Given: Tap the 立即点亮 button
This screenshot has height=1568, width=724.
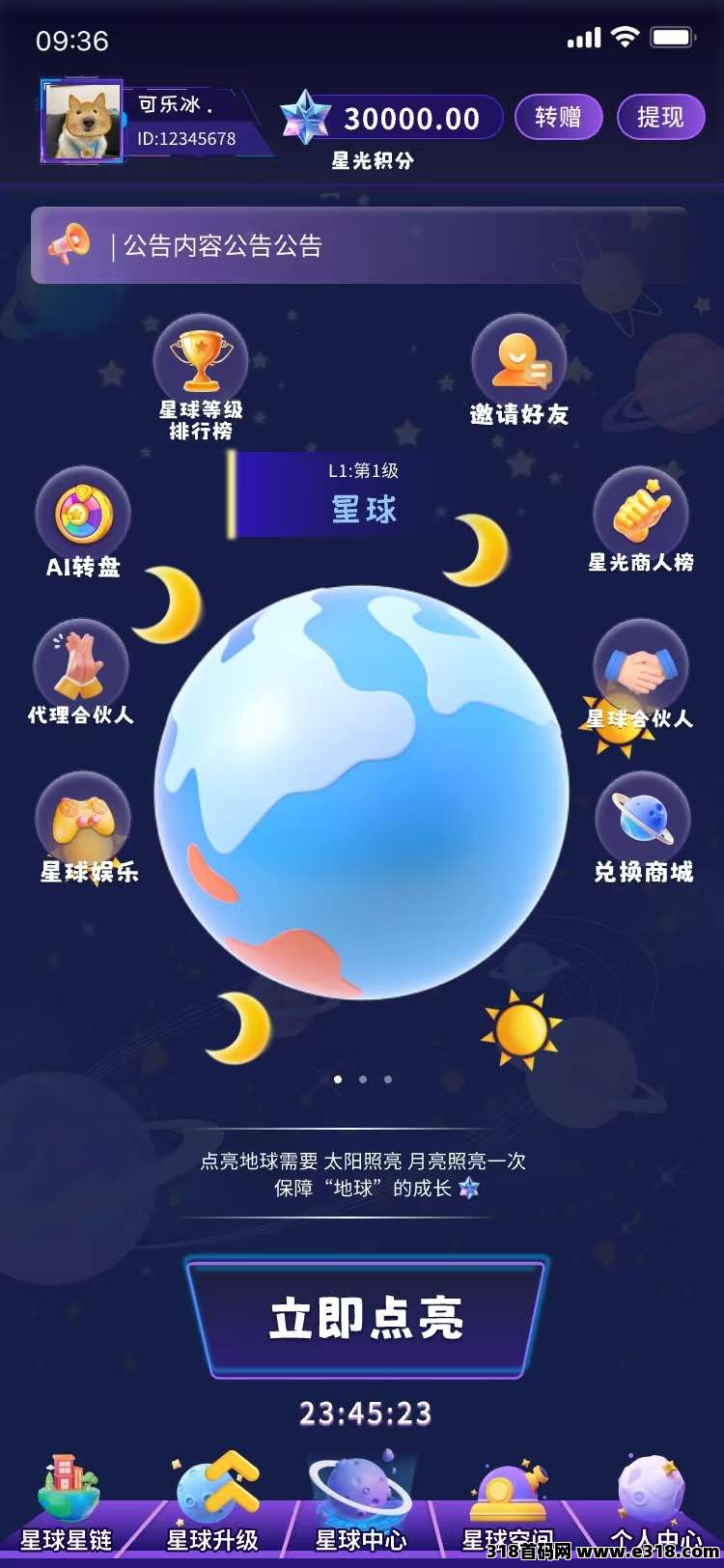Looking at the screenshot, I should 367,1318.
